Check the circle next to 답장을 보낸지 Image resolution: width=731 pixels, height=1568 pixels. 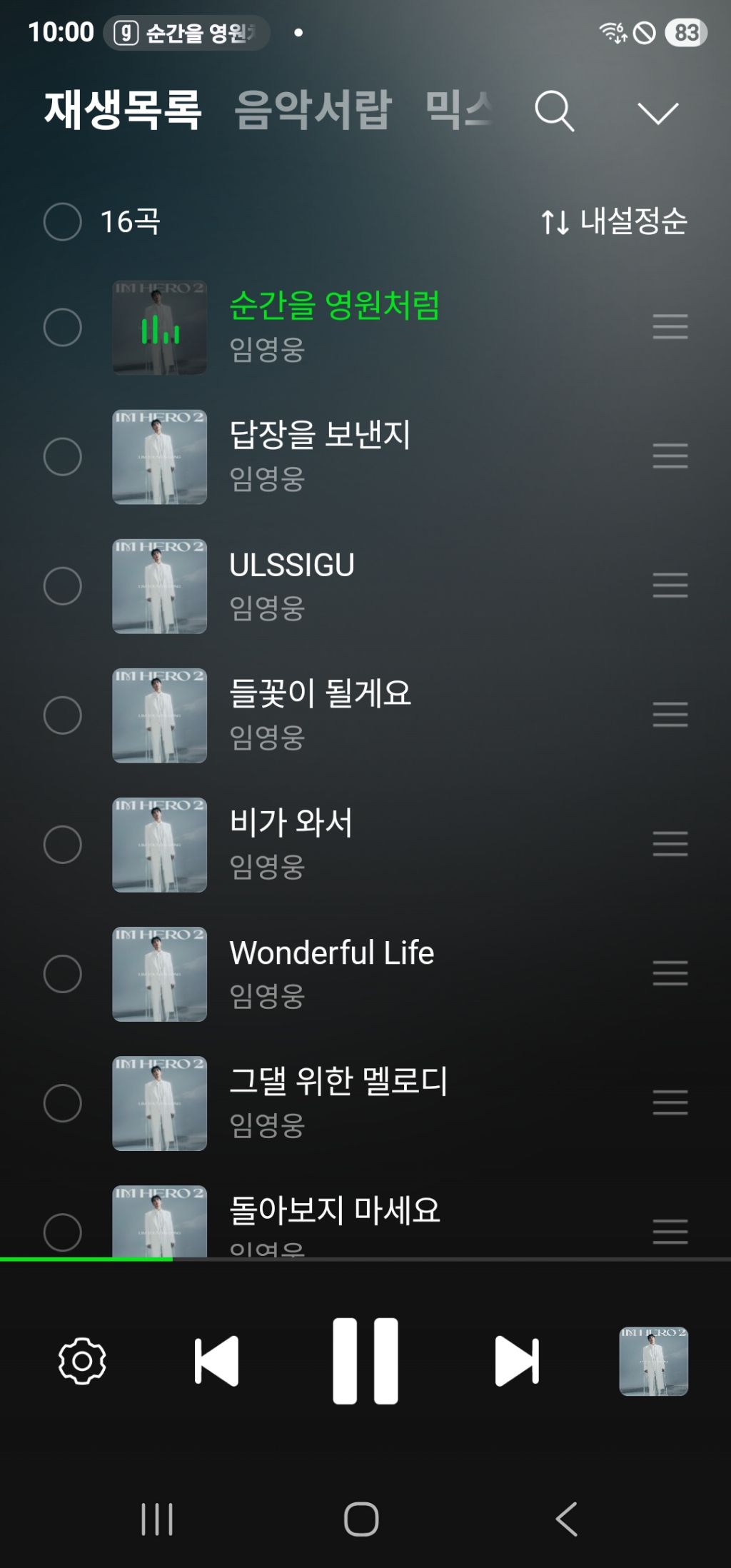tap(63, 457)
